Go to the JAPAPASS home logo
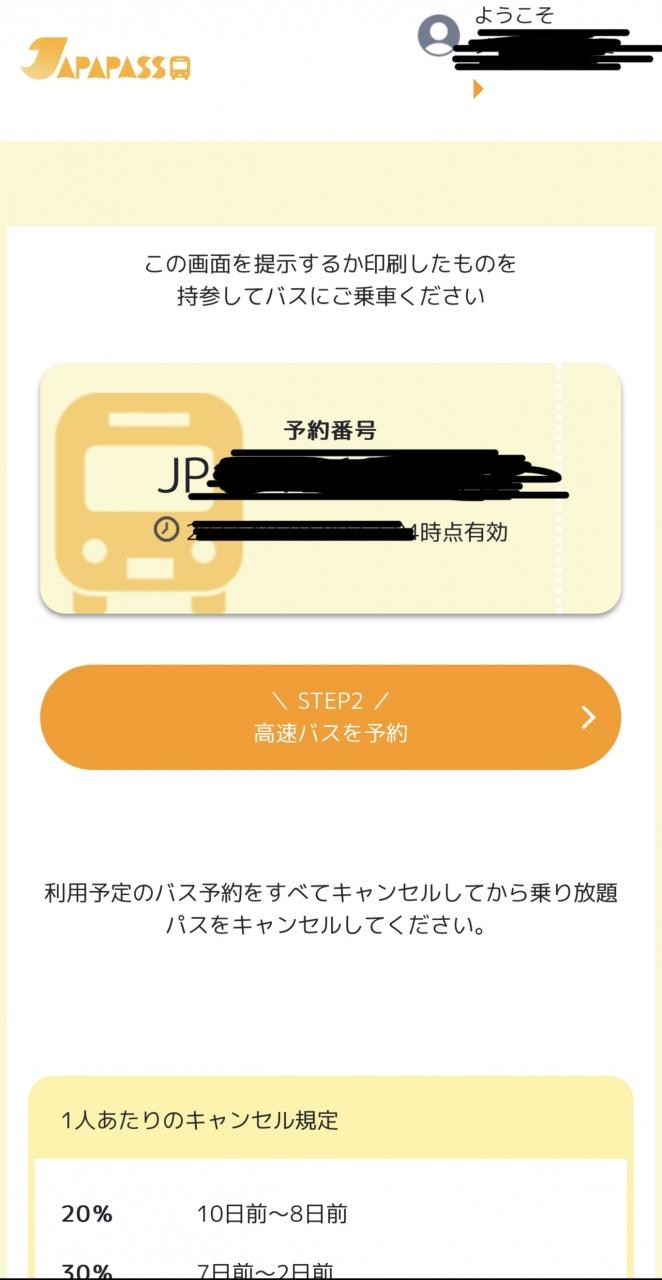This screenshot has height=1280, width=662. click(105, 60)
